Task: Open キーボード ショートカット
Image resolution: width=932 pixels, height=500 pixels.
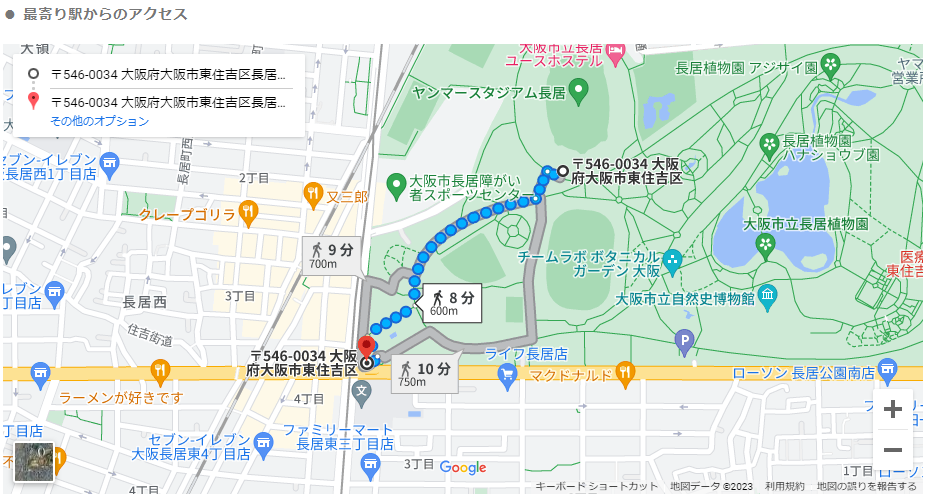Action: pos(596,486)
